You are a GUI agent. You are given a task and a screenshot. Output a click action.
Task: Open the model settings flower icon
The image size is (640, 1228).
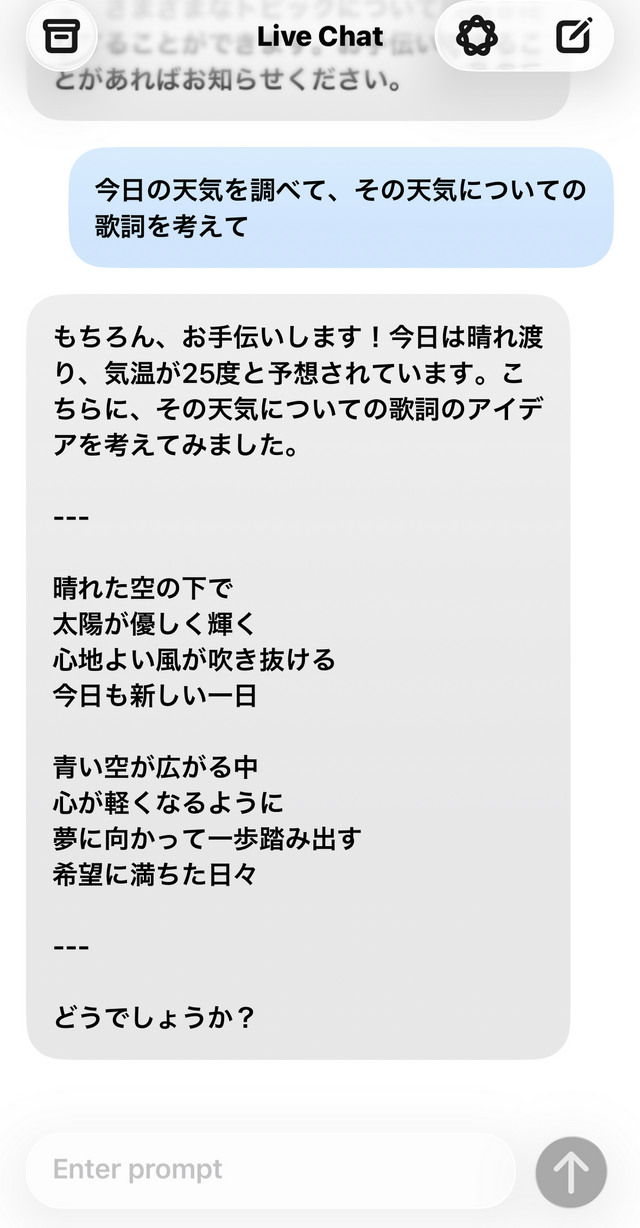(477, 37)
